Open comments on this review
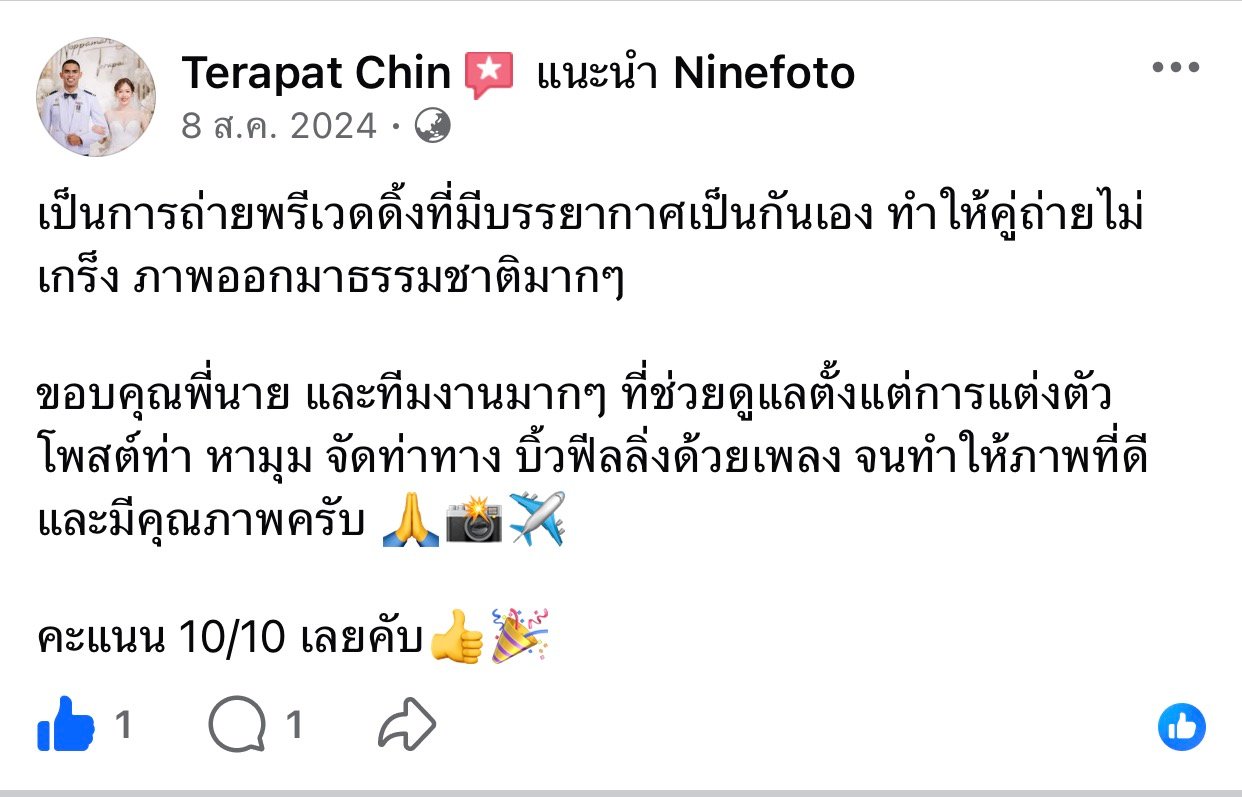Screen dimensions: 1242x797 [x=239, y=725]
